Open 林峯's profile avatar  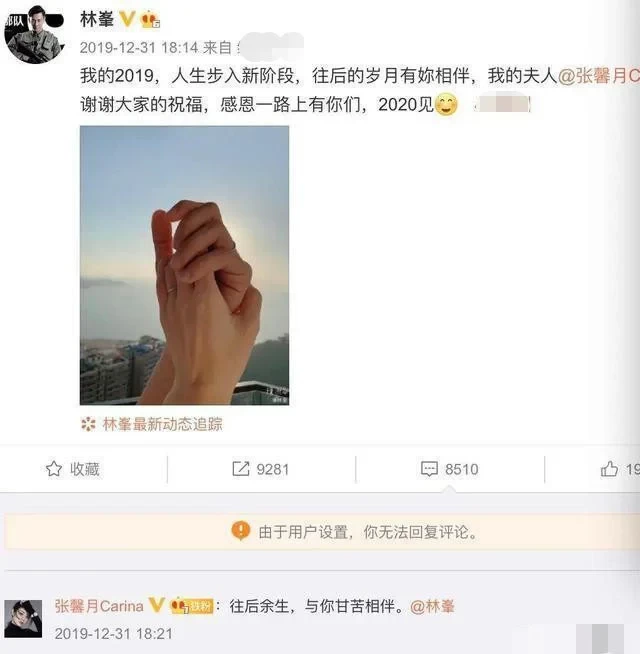tap(33, 33)
